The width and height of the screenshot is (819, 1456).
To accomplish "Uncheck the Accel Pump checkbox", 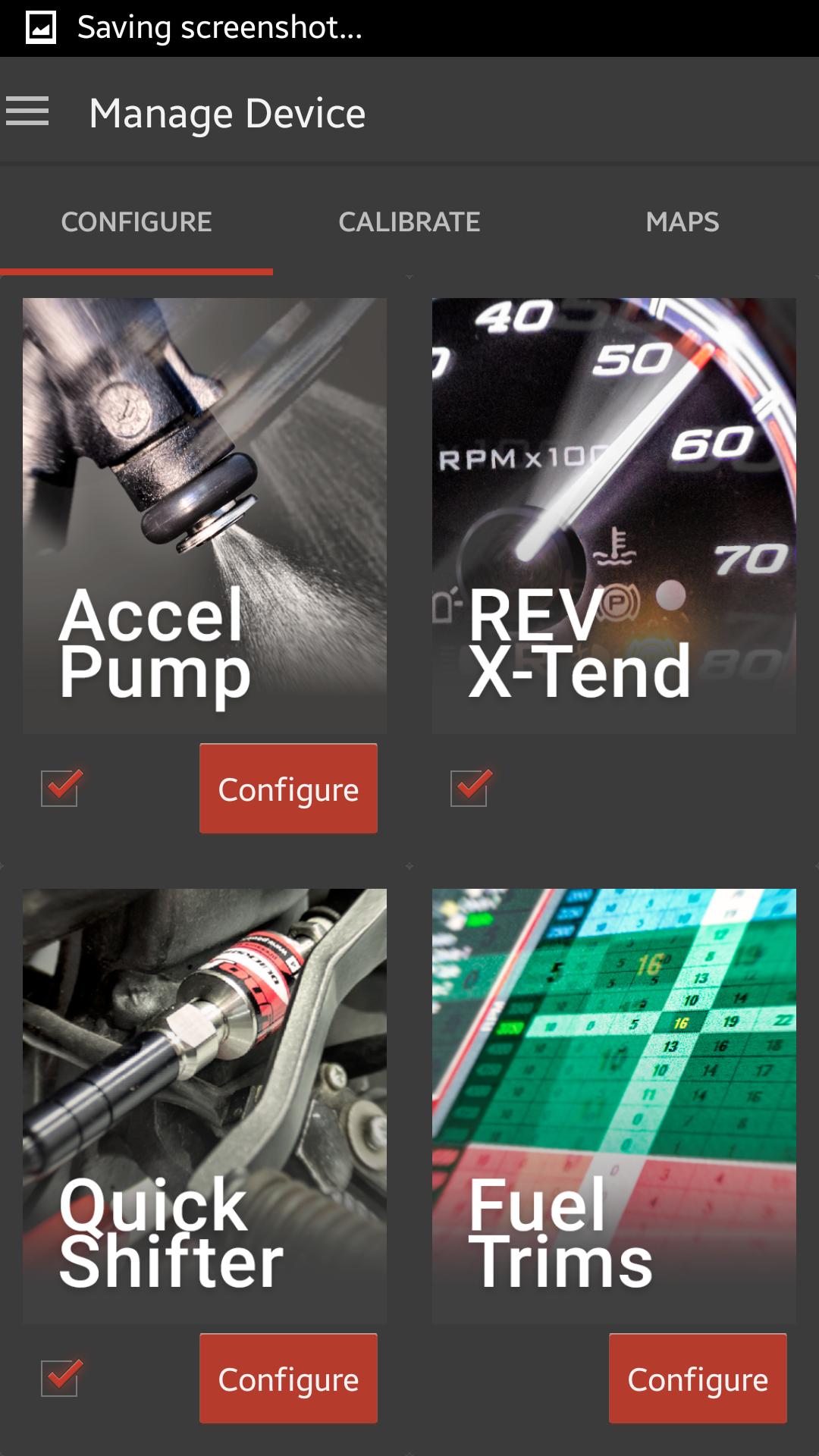I will (x=60, y=788).
